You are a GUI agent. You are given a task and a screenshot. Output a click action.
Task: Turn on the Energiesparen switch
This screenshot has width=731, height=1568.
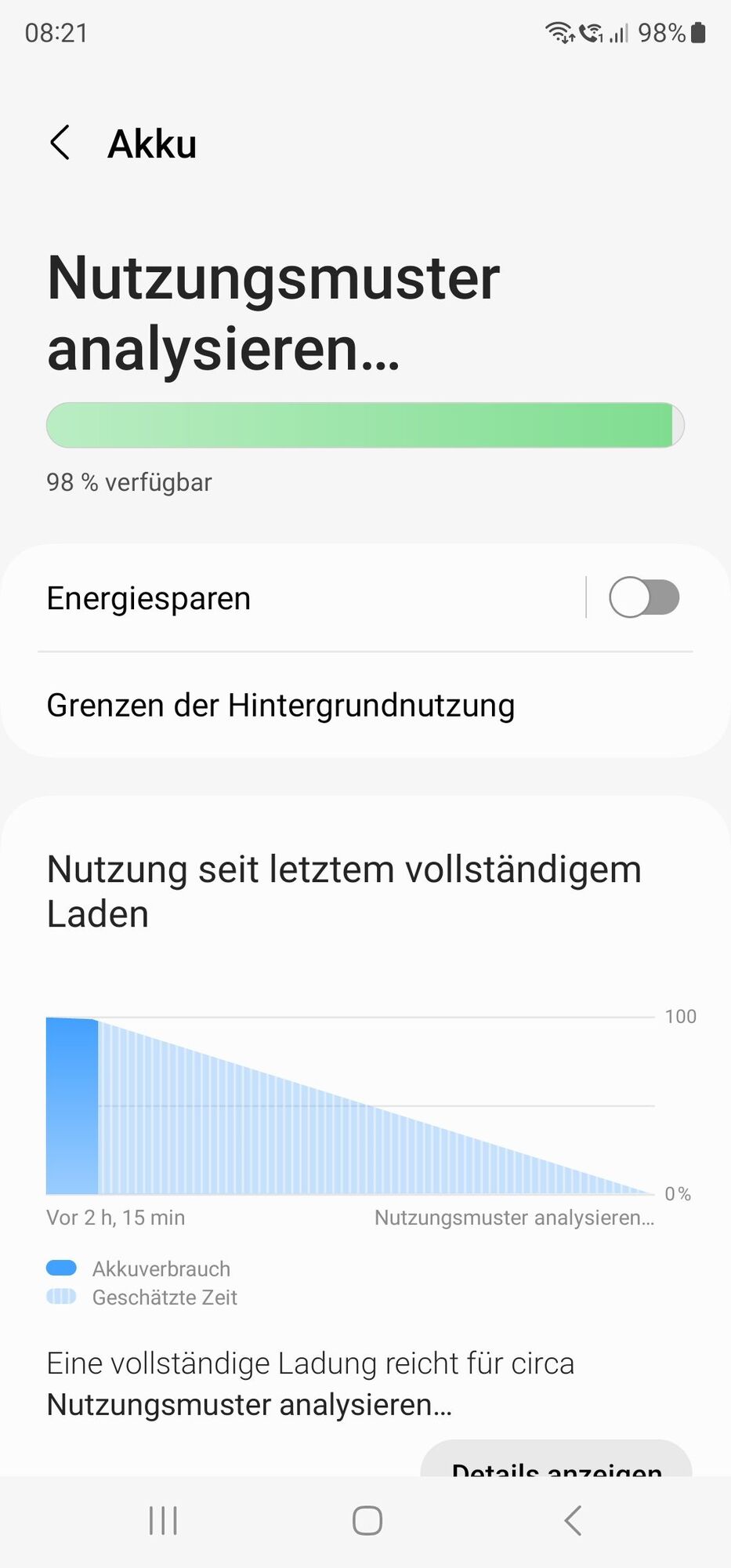pyautogui.click(x=643, y=597)
